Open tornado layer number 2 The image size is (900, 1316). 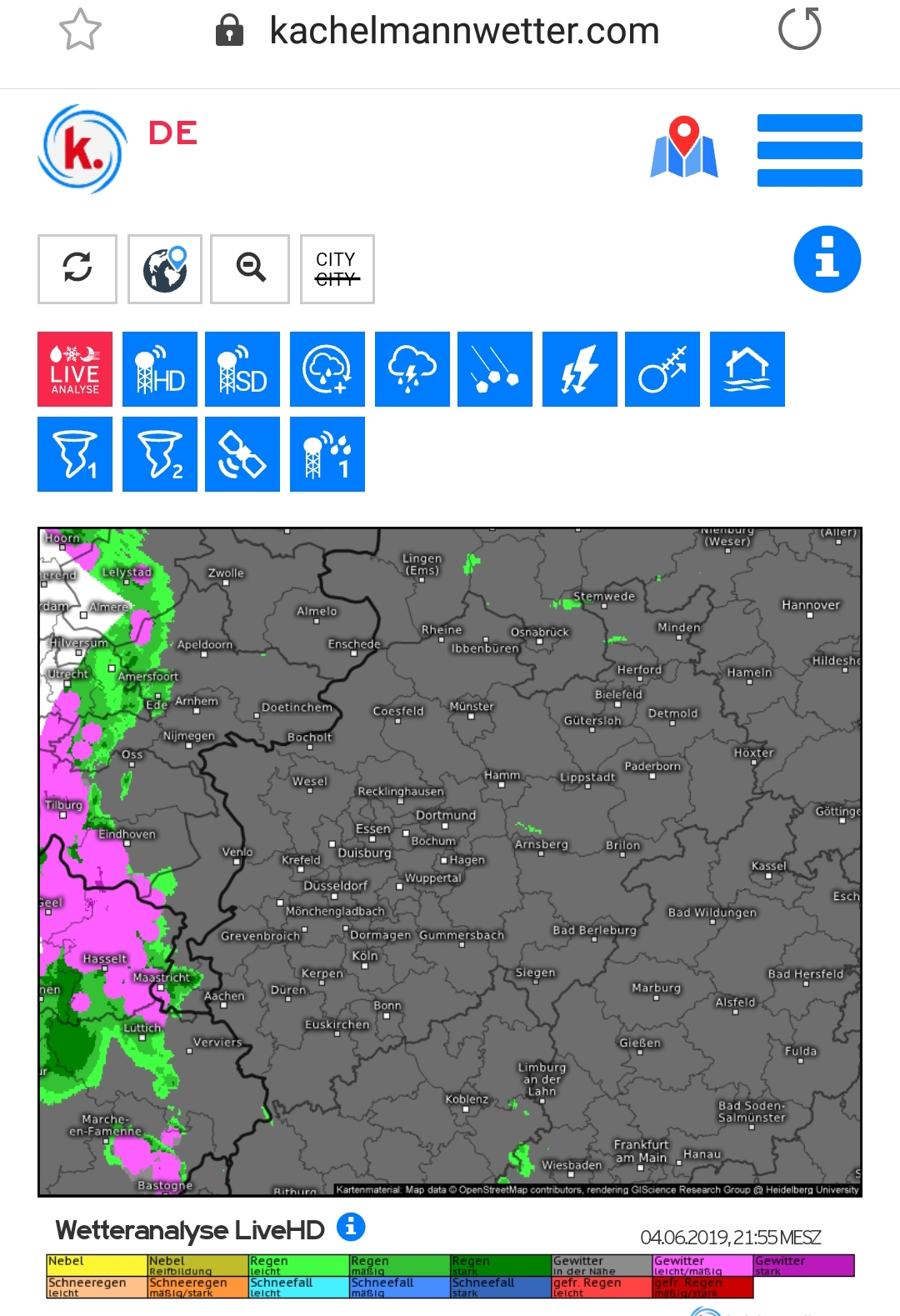coord(160,454)
